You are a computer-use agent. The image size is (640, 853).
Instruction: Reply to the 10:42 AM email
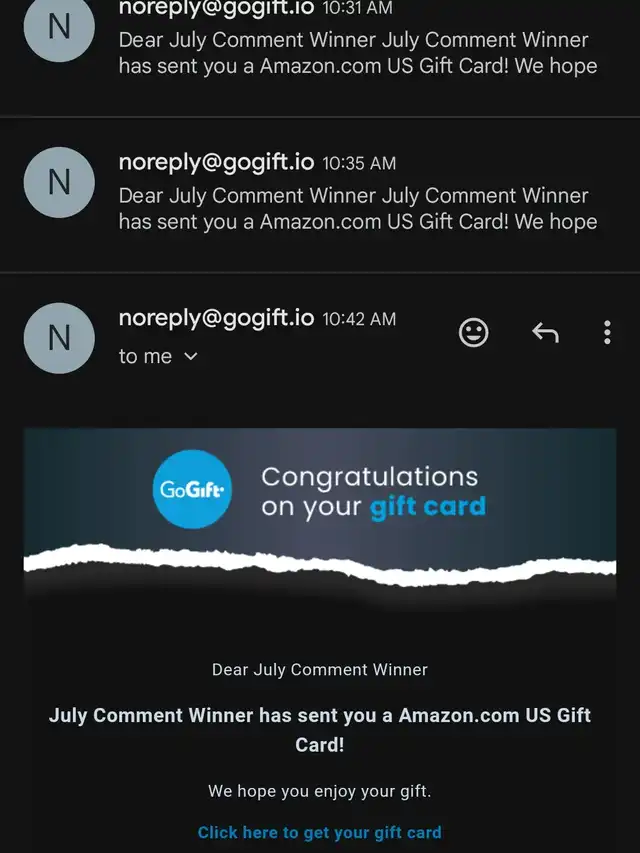[x=545, y=332]
